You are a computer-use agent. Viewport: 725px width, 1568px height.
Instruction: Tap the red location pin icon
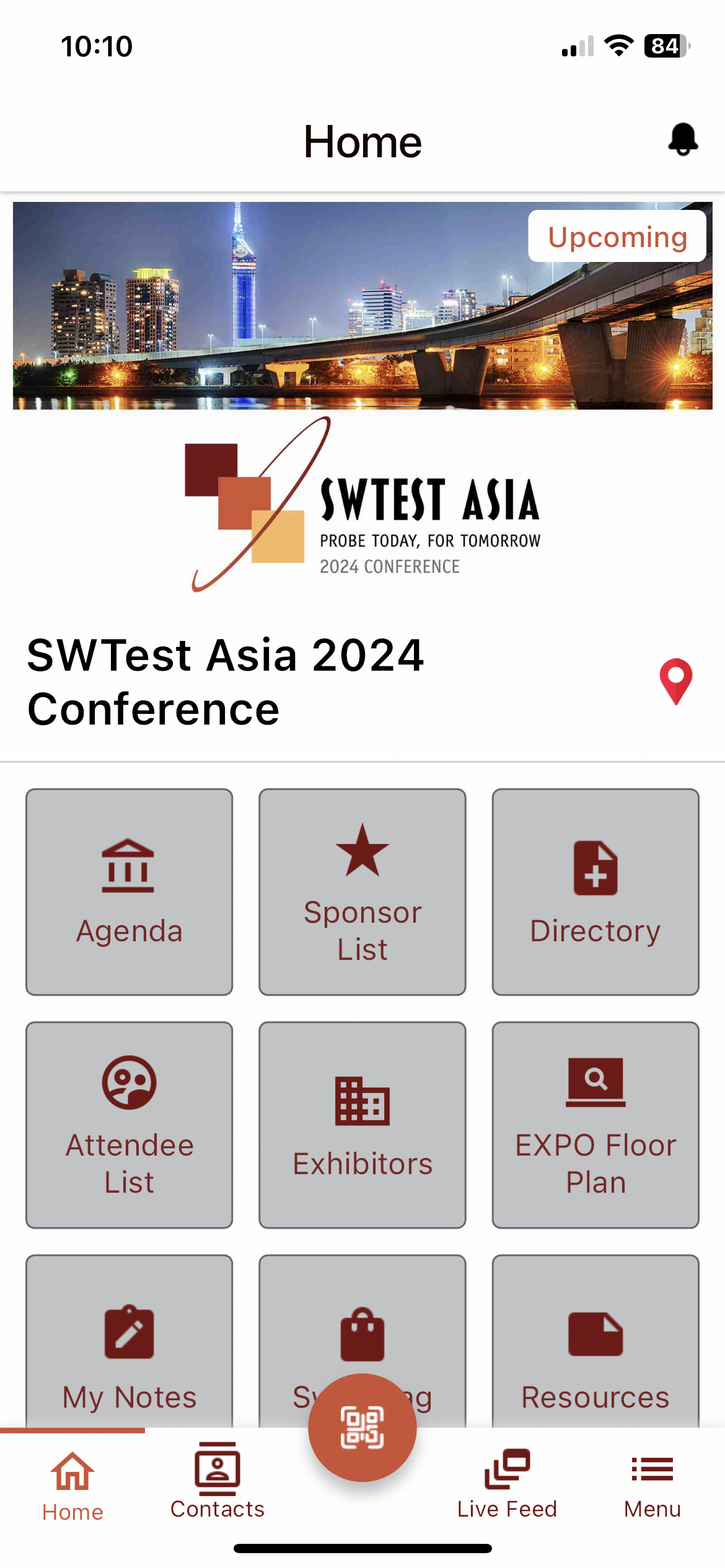675,681
